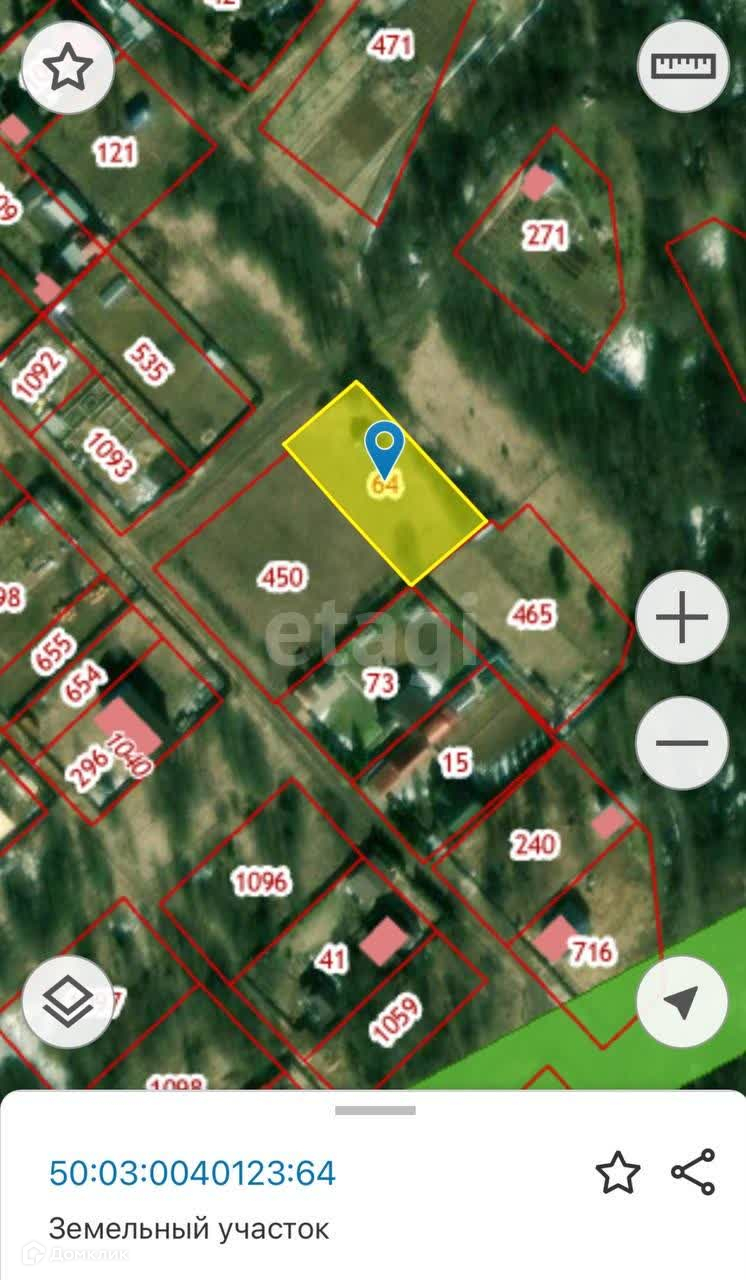Open cadastral number 50:03:0040123:64 details
Image resolution: width=746 pixels, height=1280 pixels.
tap(193, 1173)
